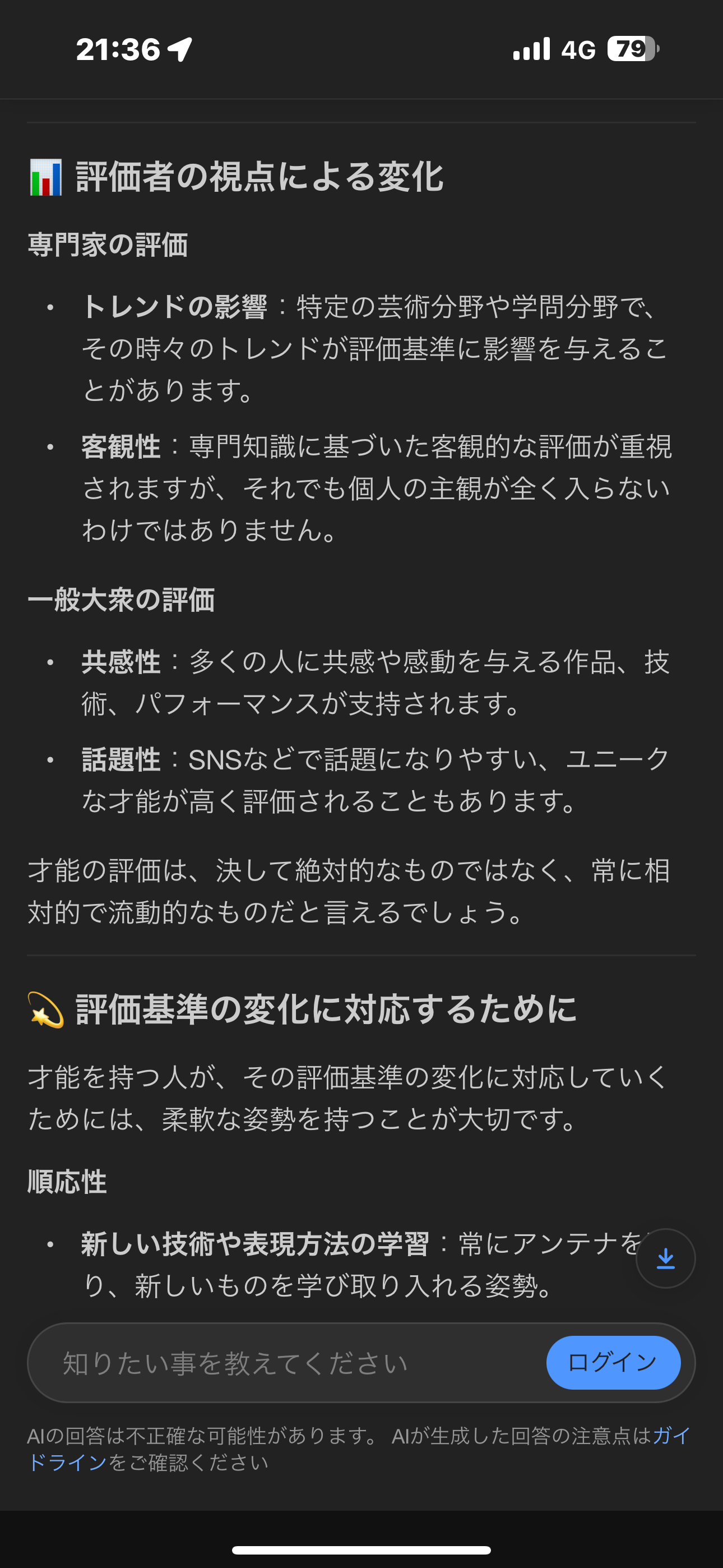Tap the blue ログイン button
Image resolution: width=723 pixels, height=1568 pixels.
(613, 1362)
